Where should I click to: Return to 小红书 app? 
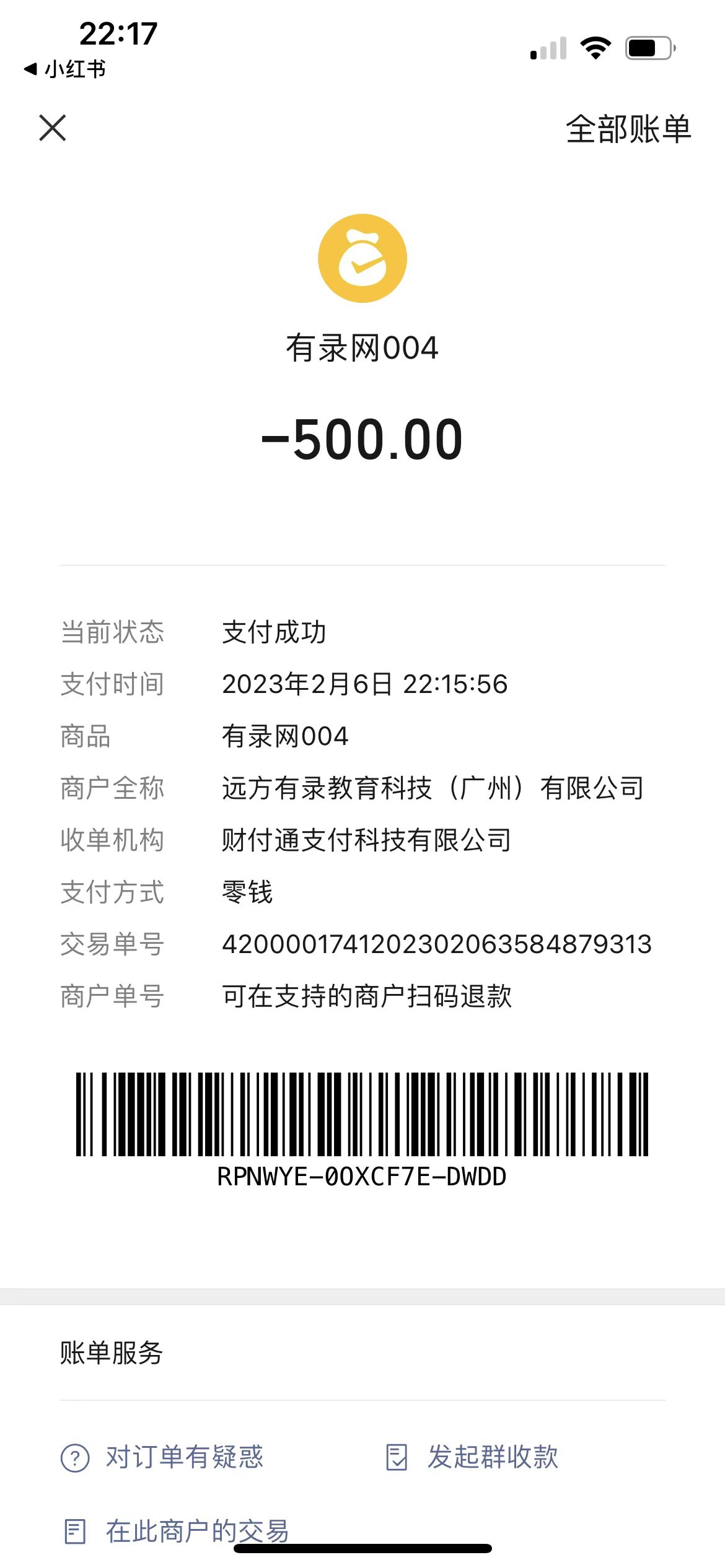tap(65, 69)
